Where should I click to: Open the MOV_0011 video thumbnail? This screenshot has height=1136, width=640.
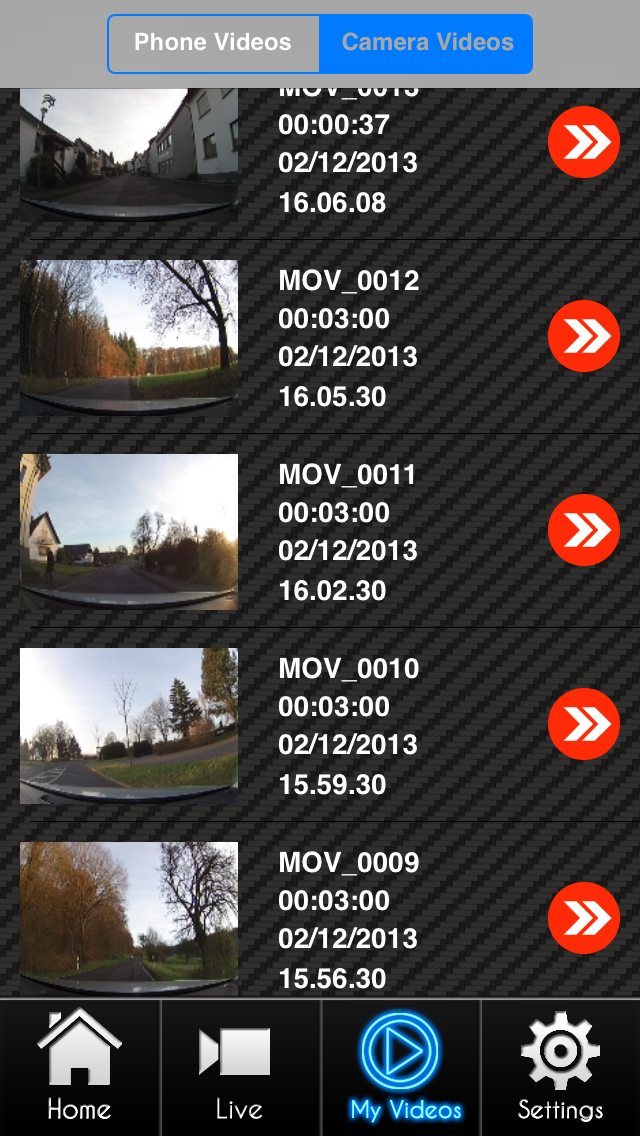tap(129, 532)
